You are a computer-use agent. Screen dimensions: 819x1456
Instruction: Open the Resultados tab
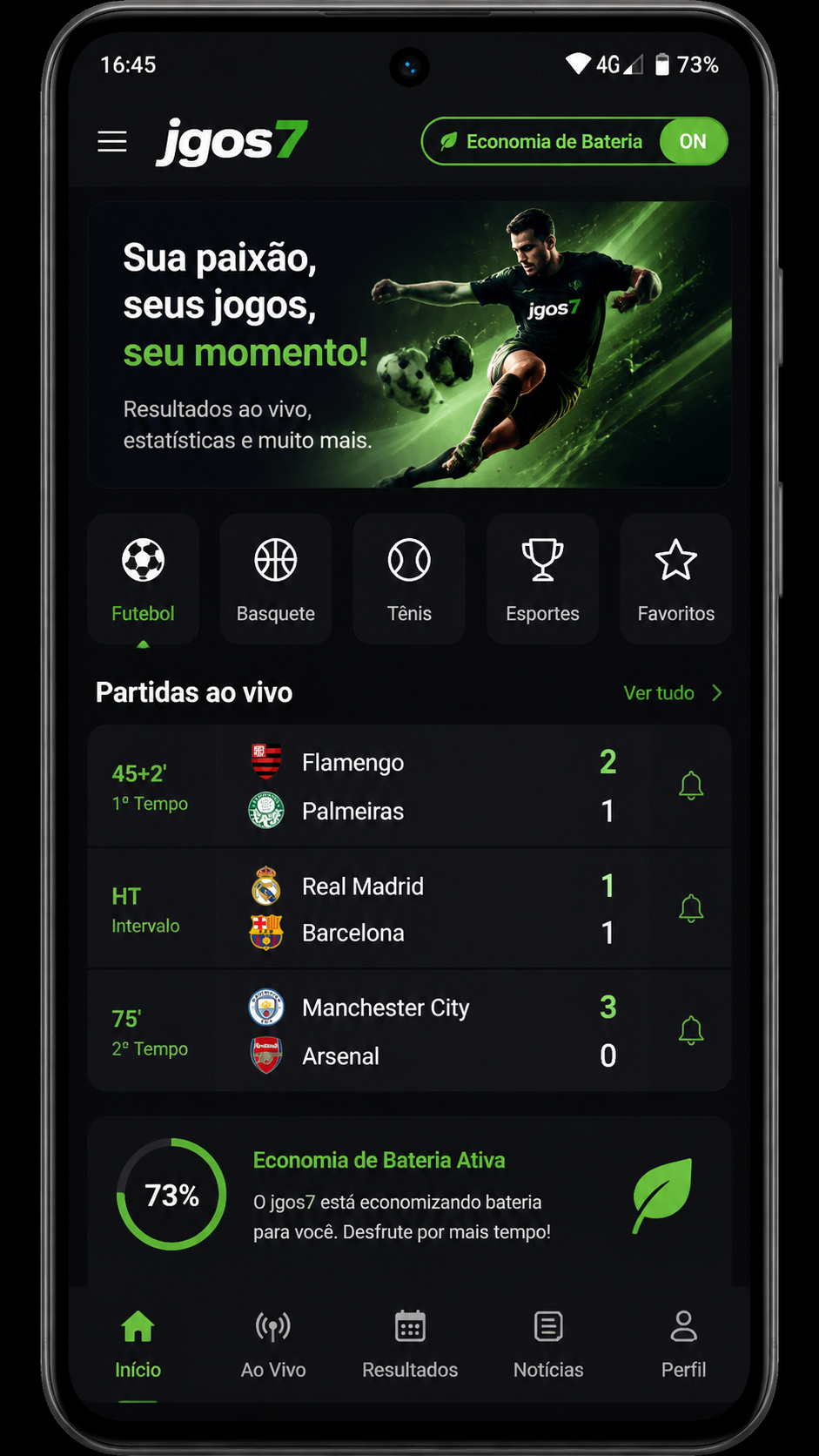pyautogui.click(x=410, y=1345)
